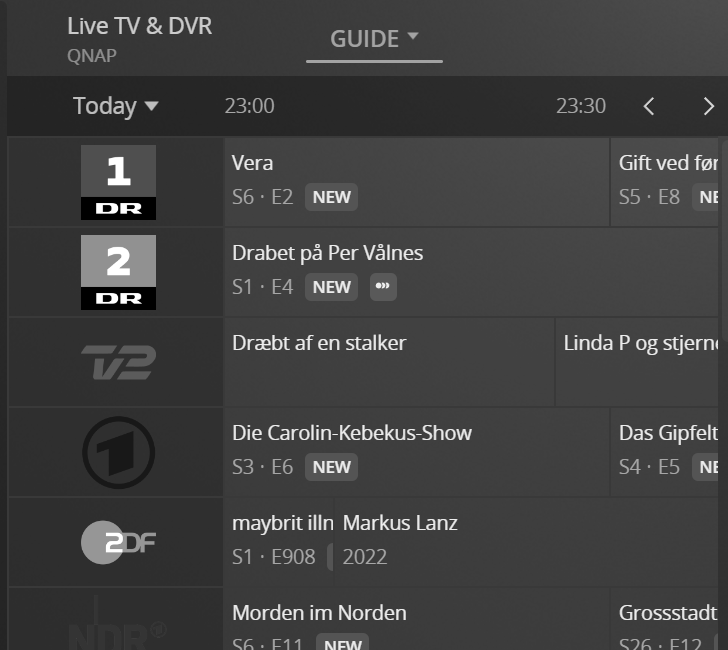
Task: Open the GUIDE dropdown
Action: tap(374, 39)
